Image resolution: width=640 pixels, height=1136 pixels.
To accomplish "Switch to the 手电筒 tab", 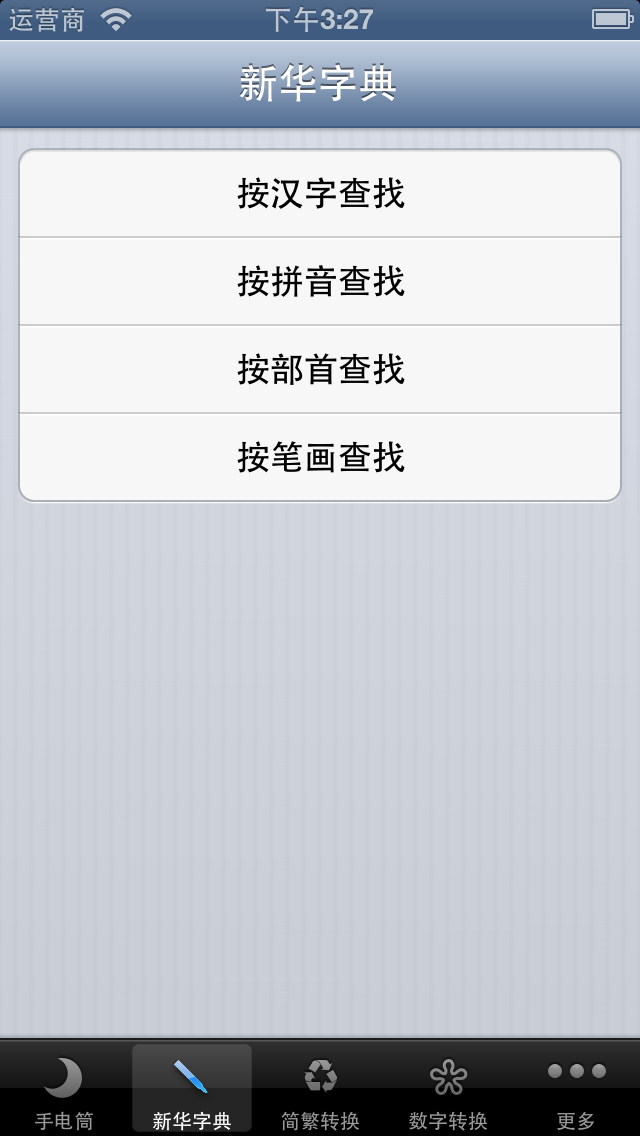I will (x=64, y=1089).
